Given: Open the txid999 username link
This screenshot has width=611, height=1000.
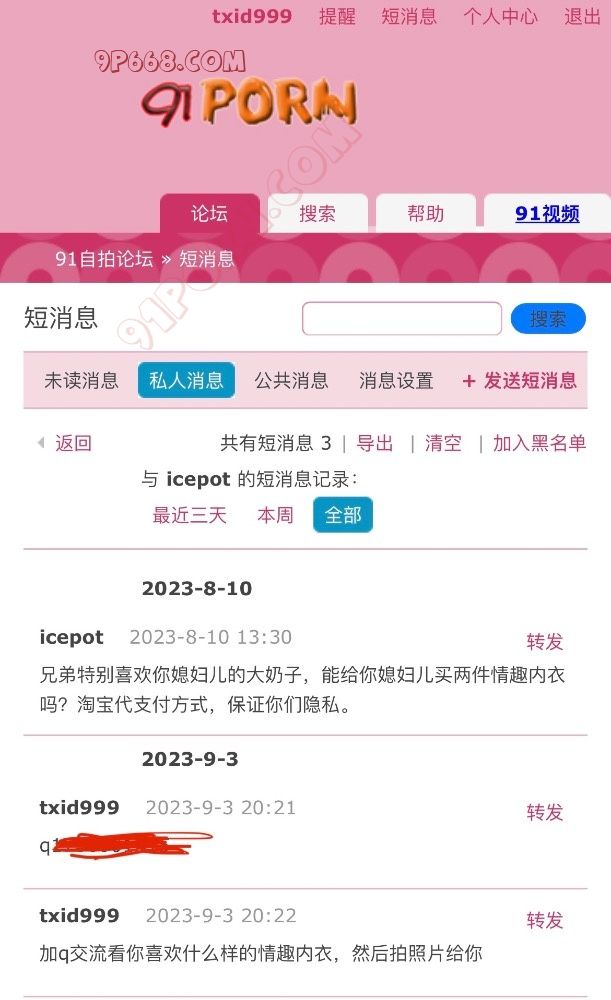Looking at the screenshot, I should pyautogui.click(x=252, y=16).
